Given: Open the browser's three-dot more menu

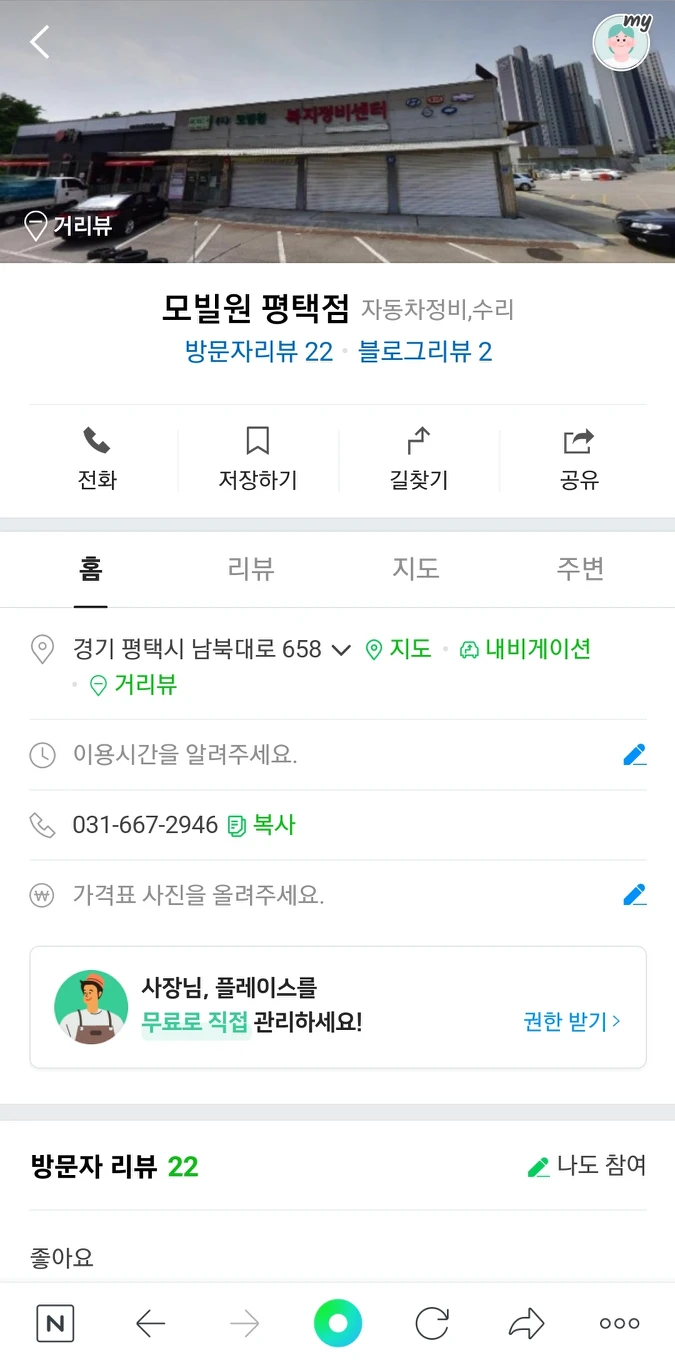Looking at the screenshot, I should coord(619,1324).
